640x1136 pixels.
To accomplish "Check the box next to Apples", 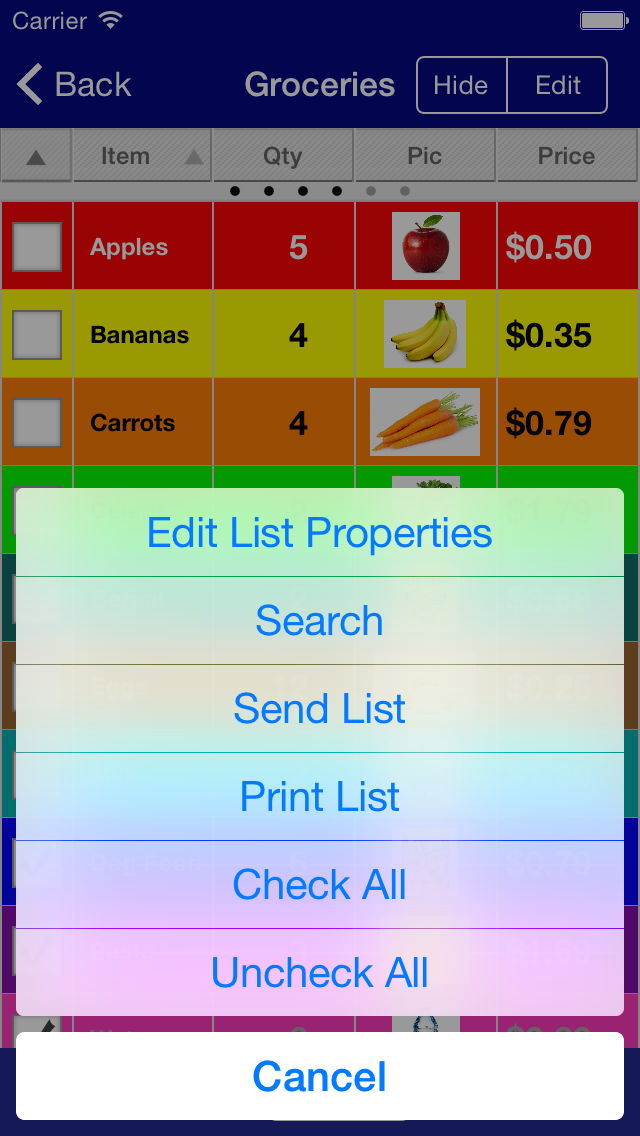I will click(x=37, y=247).
